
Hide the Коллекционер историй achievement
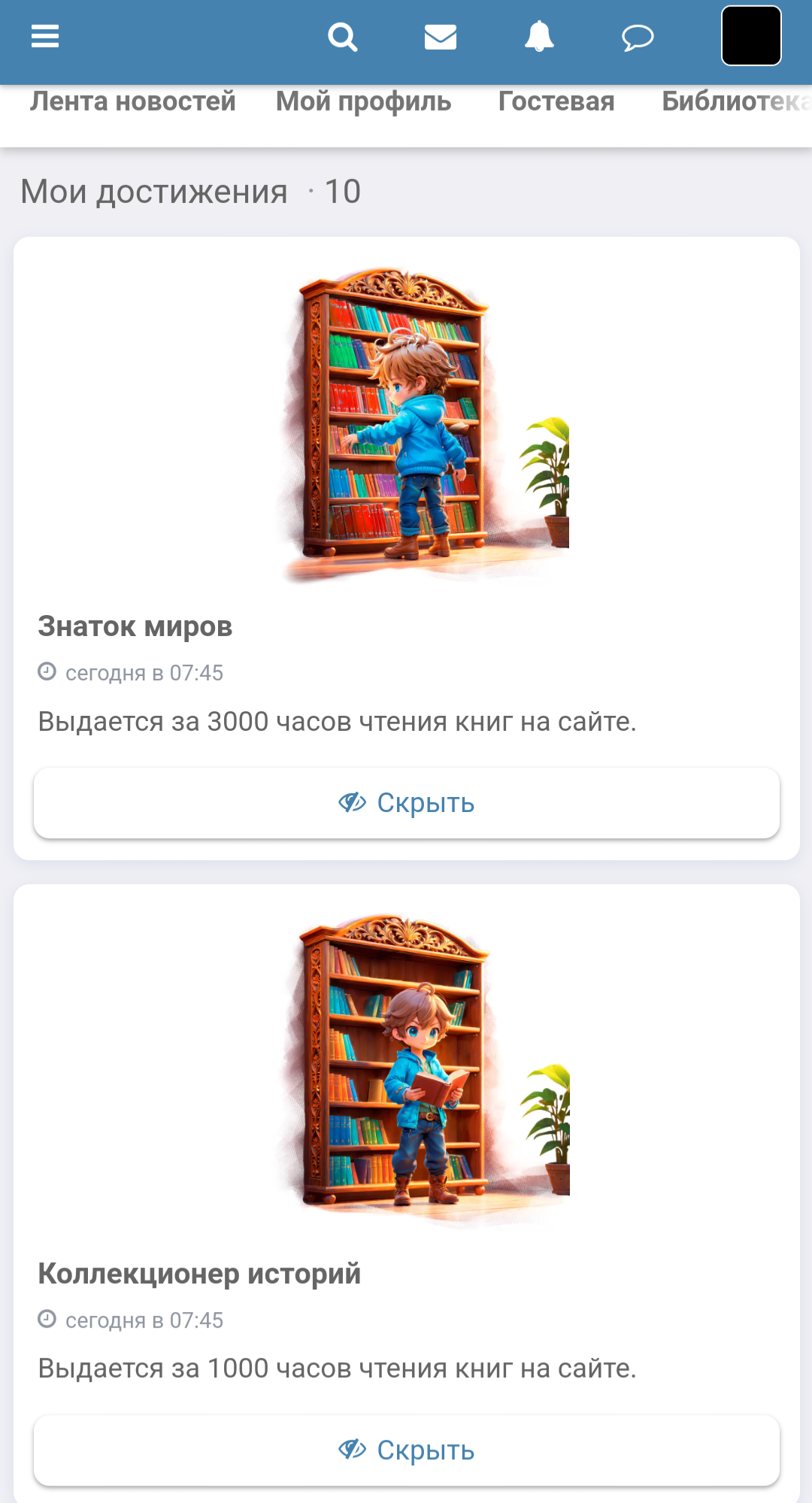click(x=407, y=1450)
